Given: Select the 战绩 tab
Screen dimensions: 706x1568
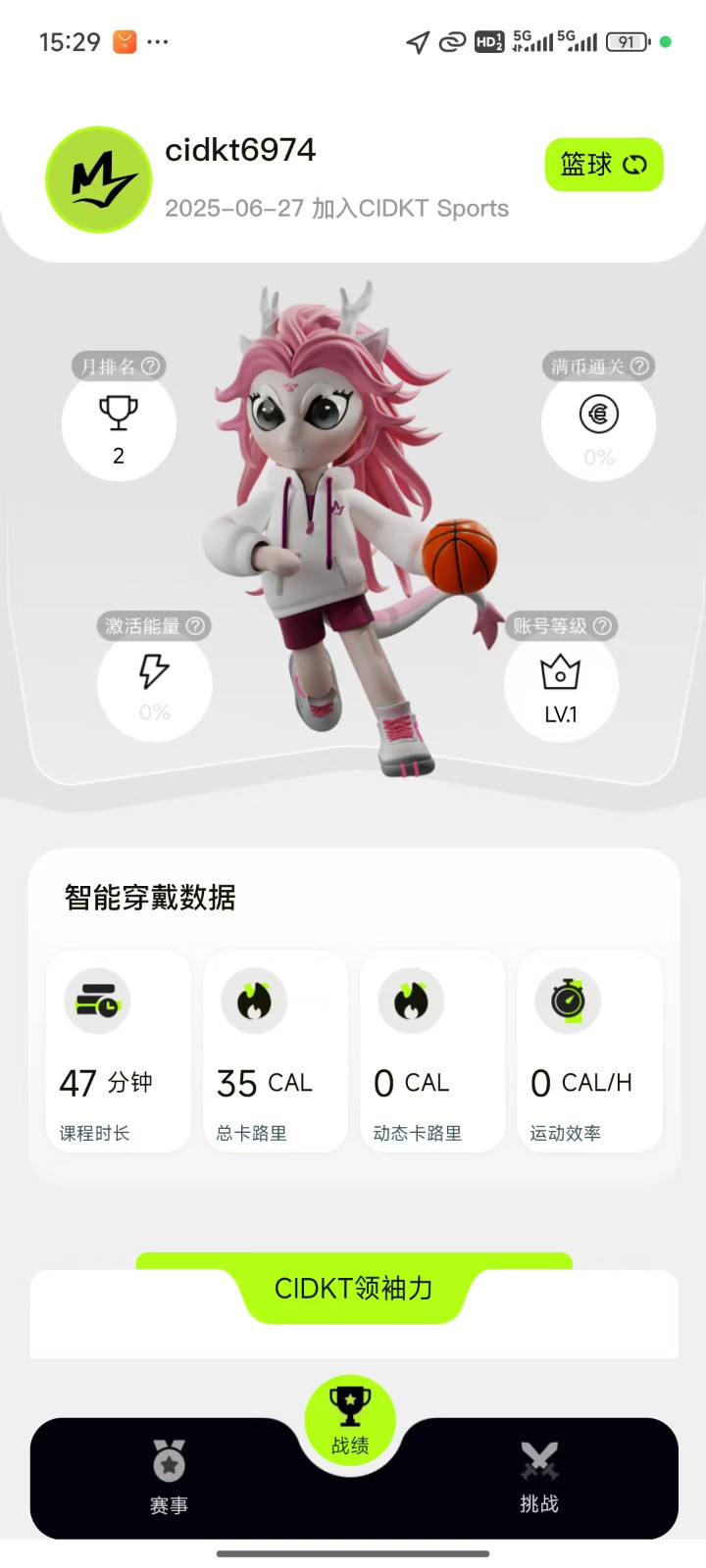Looking at the screenshot, I should [350, 1421].
